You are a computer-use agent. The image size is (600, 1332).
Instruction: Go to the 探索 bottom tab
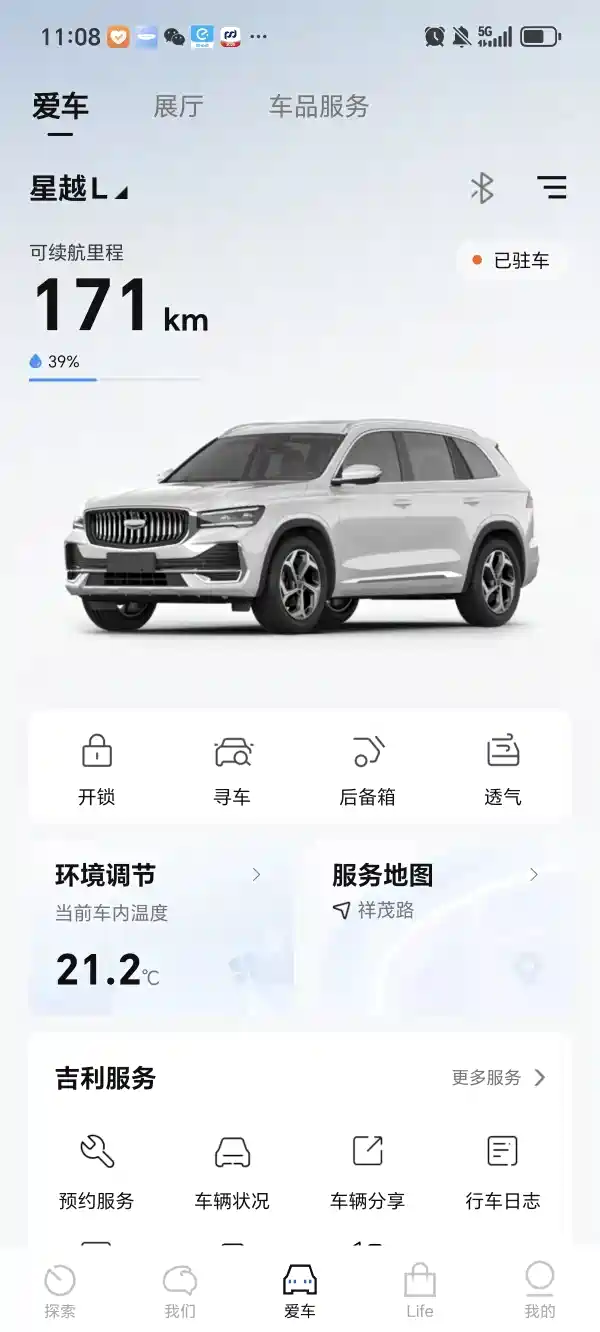click(60, 1290)
